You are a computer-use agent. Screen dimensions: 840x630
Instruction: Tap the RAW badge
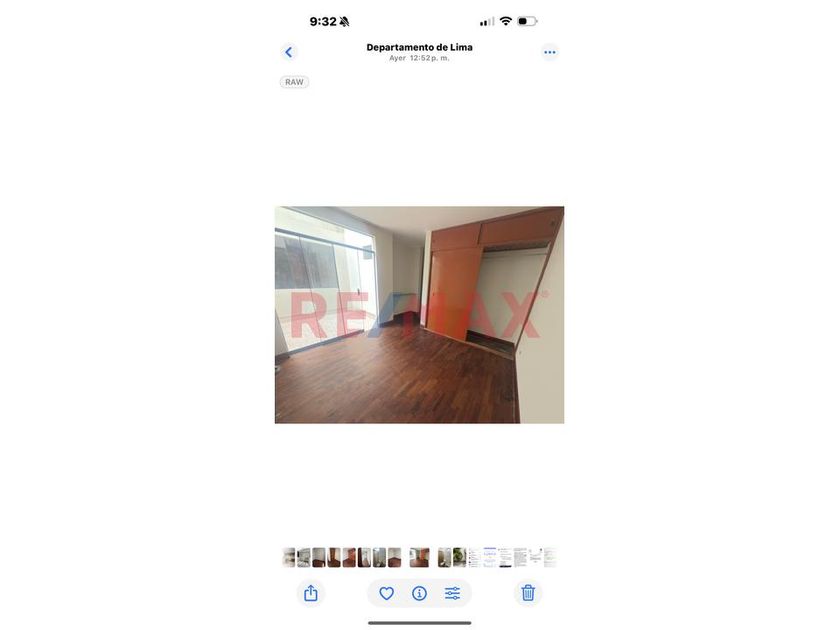[x=294, y=82]
